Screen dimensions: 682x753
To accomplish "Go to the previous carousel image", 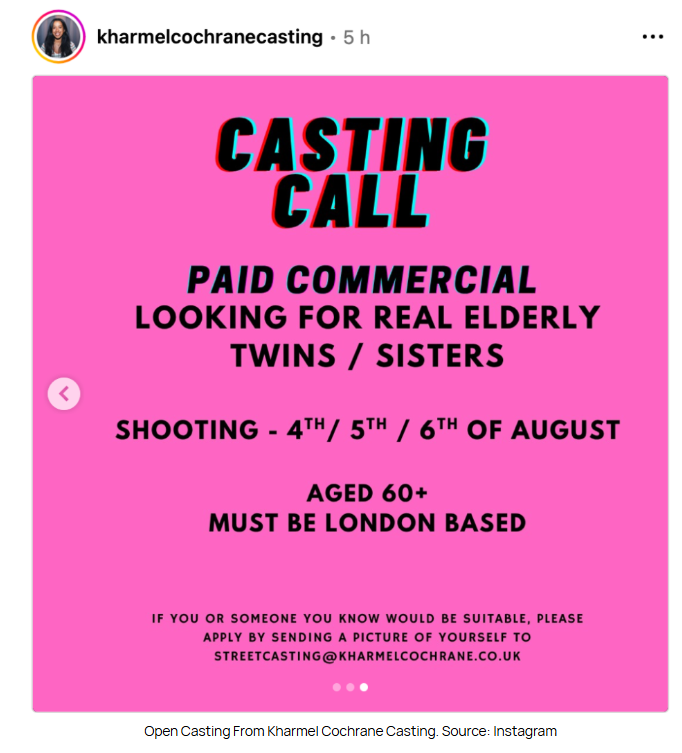I will point(64,394).
